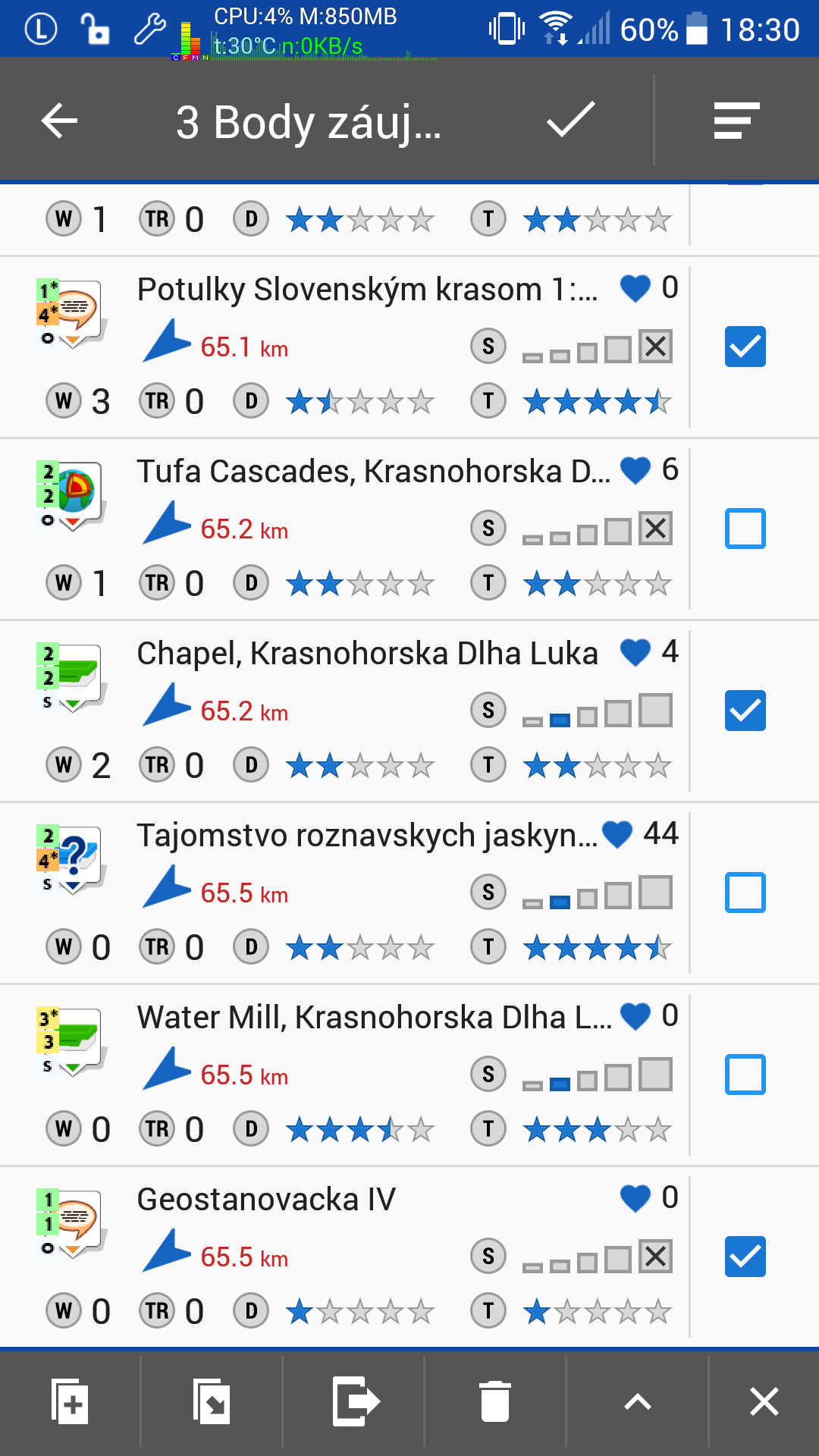This screenshot has height=1456, width=819.
Task: Go back using the arrow icon
Action: (x=59, y=121)
